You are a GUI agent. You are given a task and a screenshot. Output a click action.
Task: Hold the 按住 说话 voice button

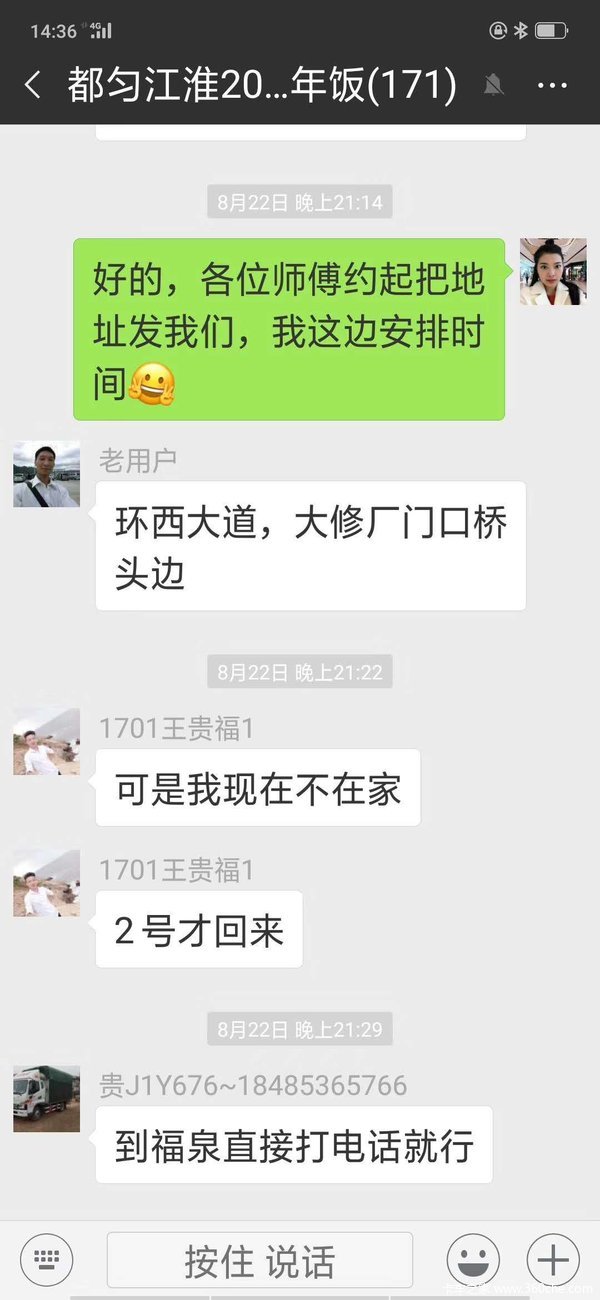pos(259,1260)
